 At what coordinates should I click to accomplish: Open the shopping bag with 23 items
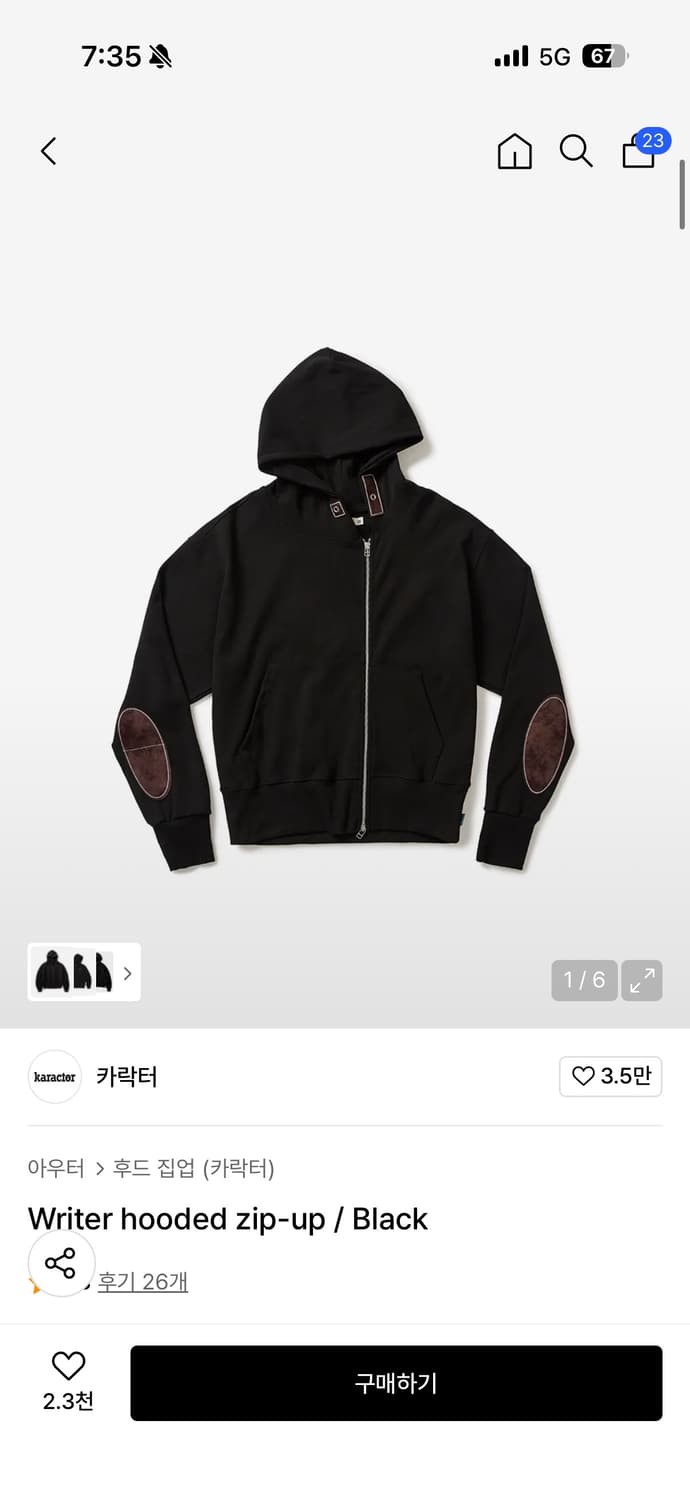point(640,151)
